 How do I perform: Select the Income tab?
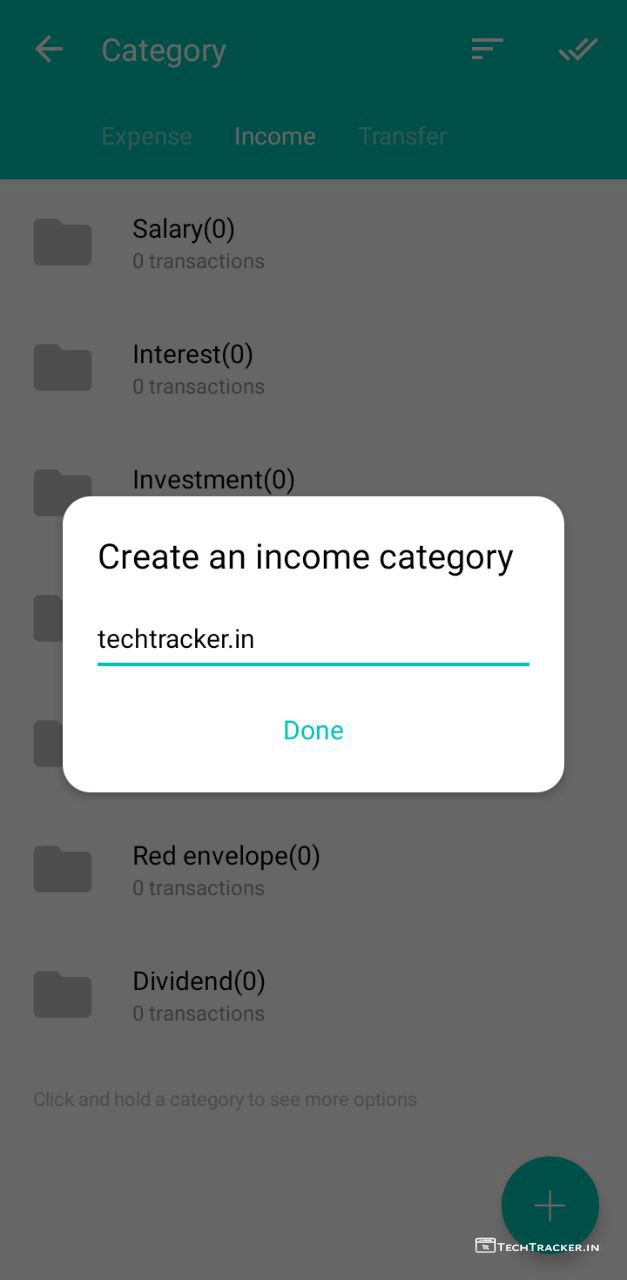click(275, 136)
